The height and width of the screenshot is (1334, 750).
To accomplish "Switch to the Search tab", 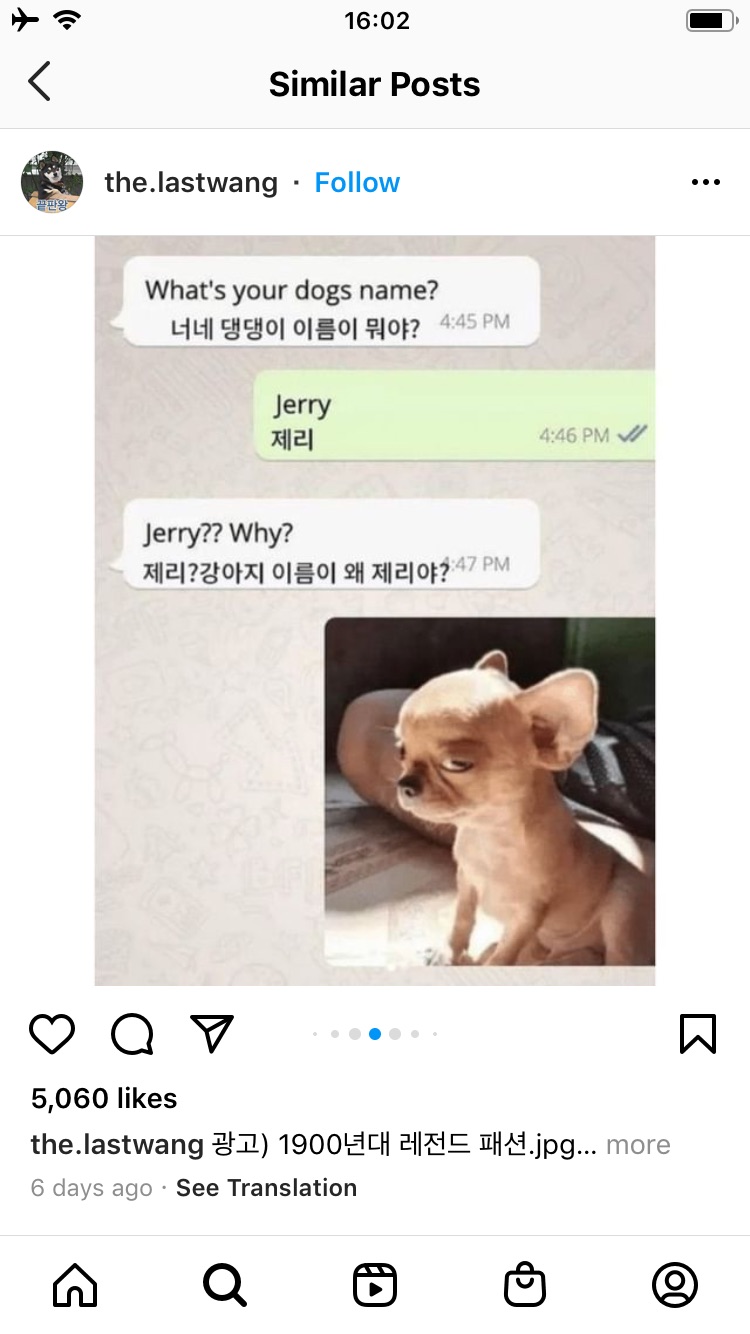I will click(225, 1285).
